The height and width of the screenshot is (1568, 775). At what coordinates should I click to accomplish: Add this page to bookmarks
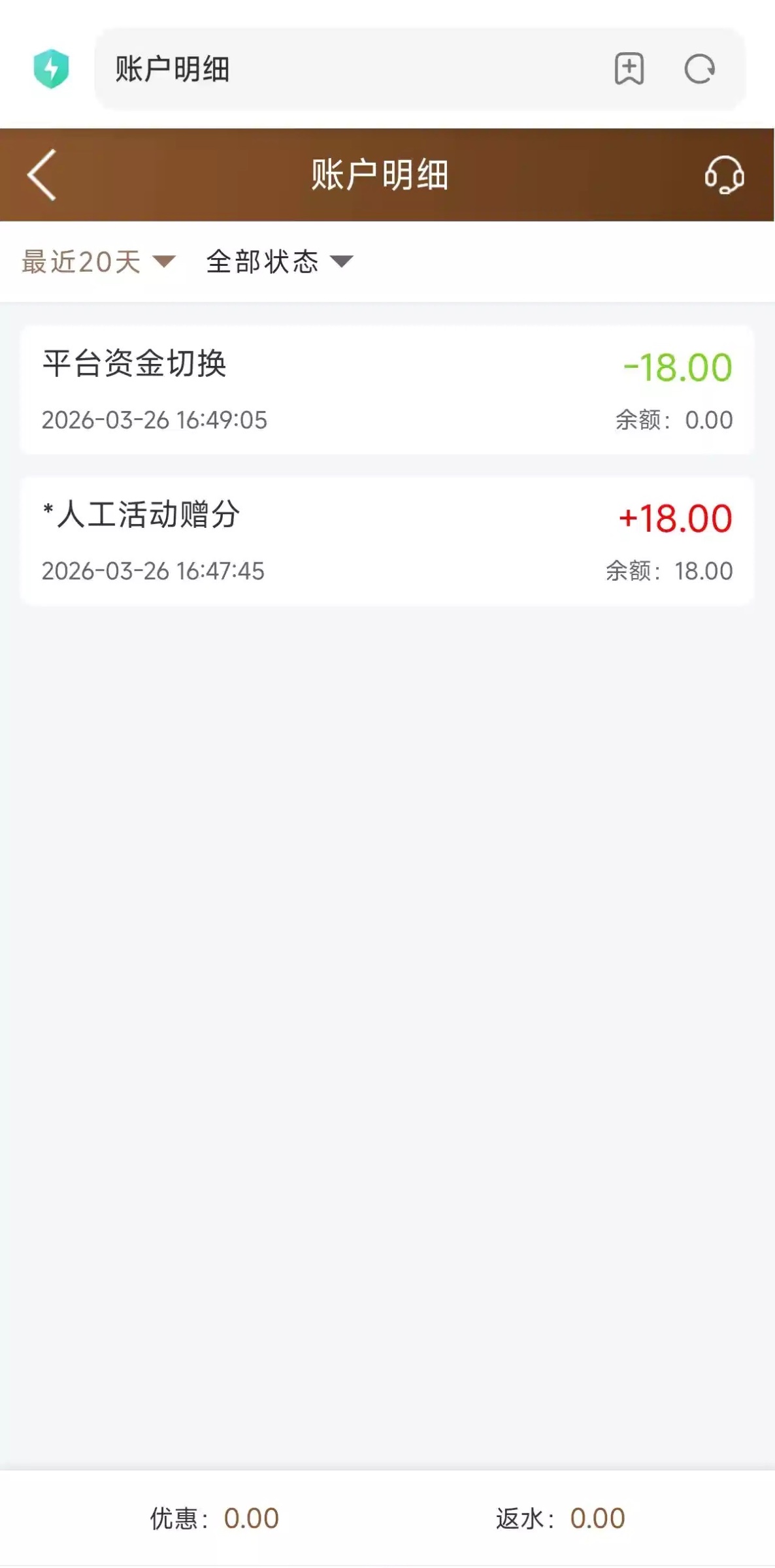pyautogui.click(x=629, y=69)
